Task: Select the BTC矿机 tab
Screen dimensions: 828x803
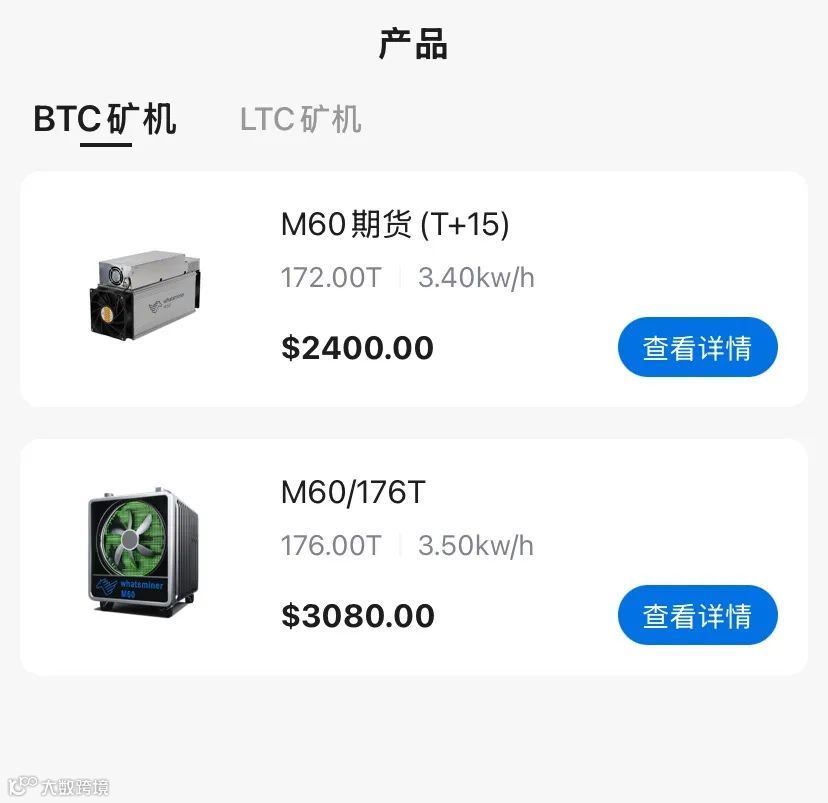Action: [x=105, y=120]
